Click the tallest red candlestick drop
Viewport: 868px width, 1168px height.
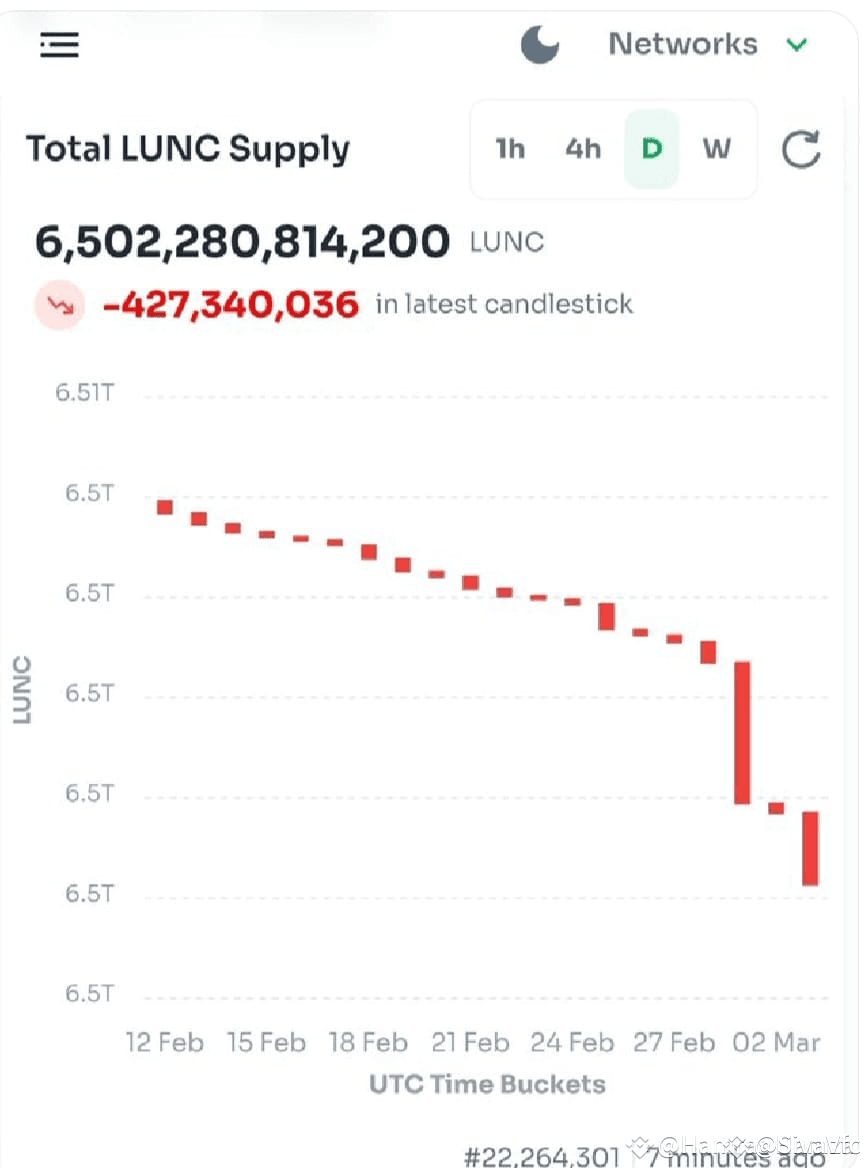(x=742, y=730)
